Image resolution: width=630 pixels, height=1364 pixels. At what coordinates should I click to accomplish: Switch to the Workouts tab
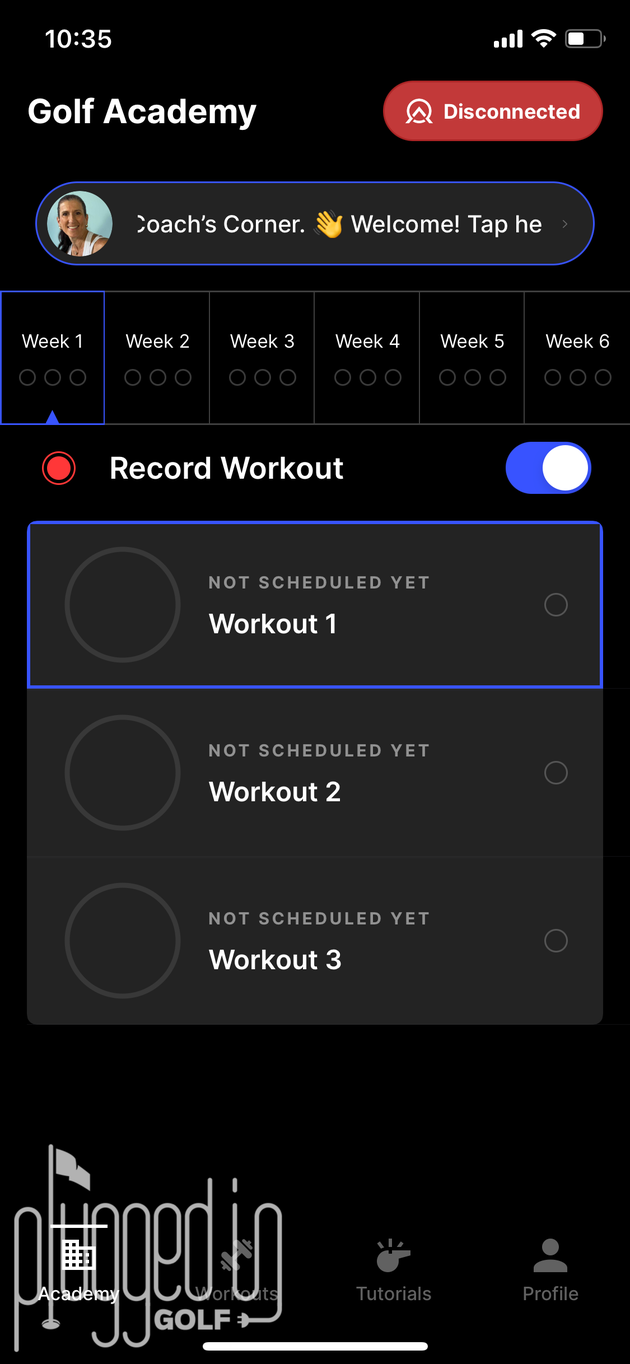coord(237,1270)
